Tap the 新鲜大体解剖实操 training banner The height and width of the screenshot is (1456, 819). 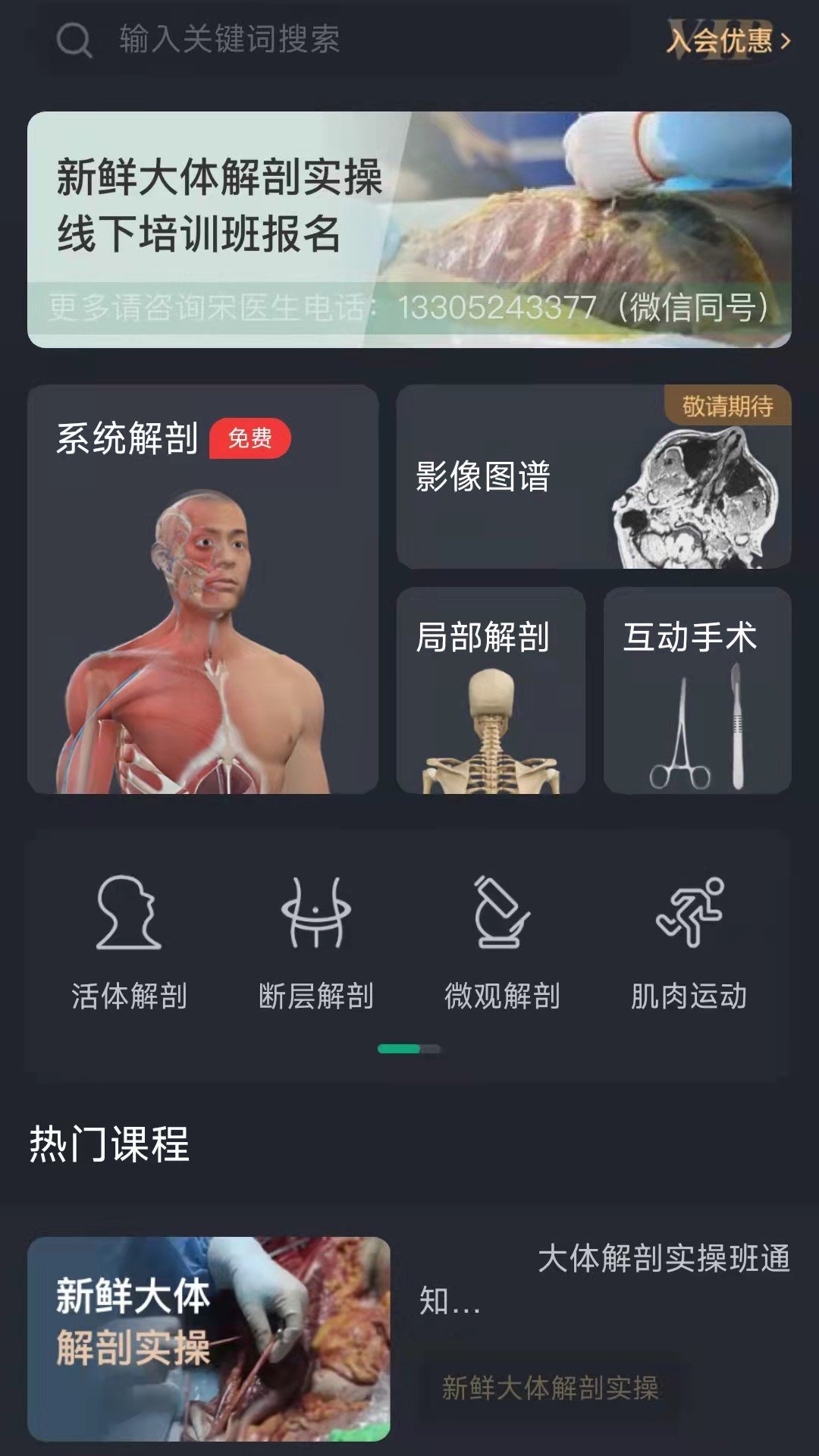[409, 227]
